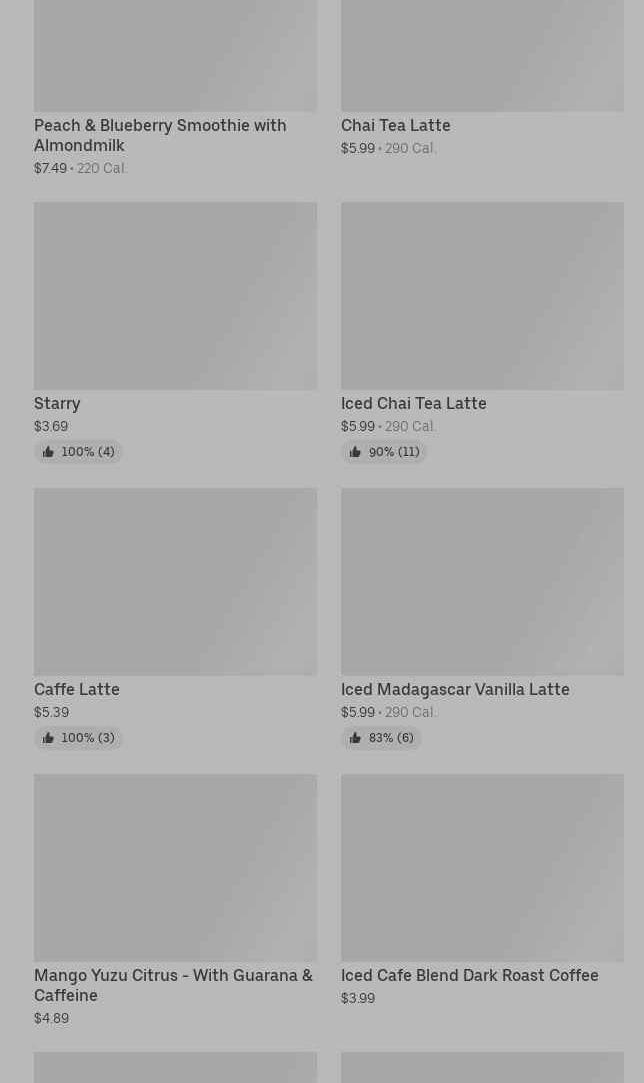Screen dimensions: 644x1083
Task: Choose Iced Cafe Blend Dark Roast Coffee
Action: click(482, 890)
